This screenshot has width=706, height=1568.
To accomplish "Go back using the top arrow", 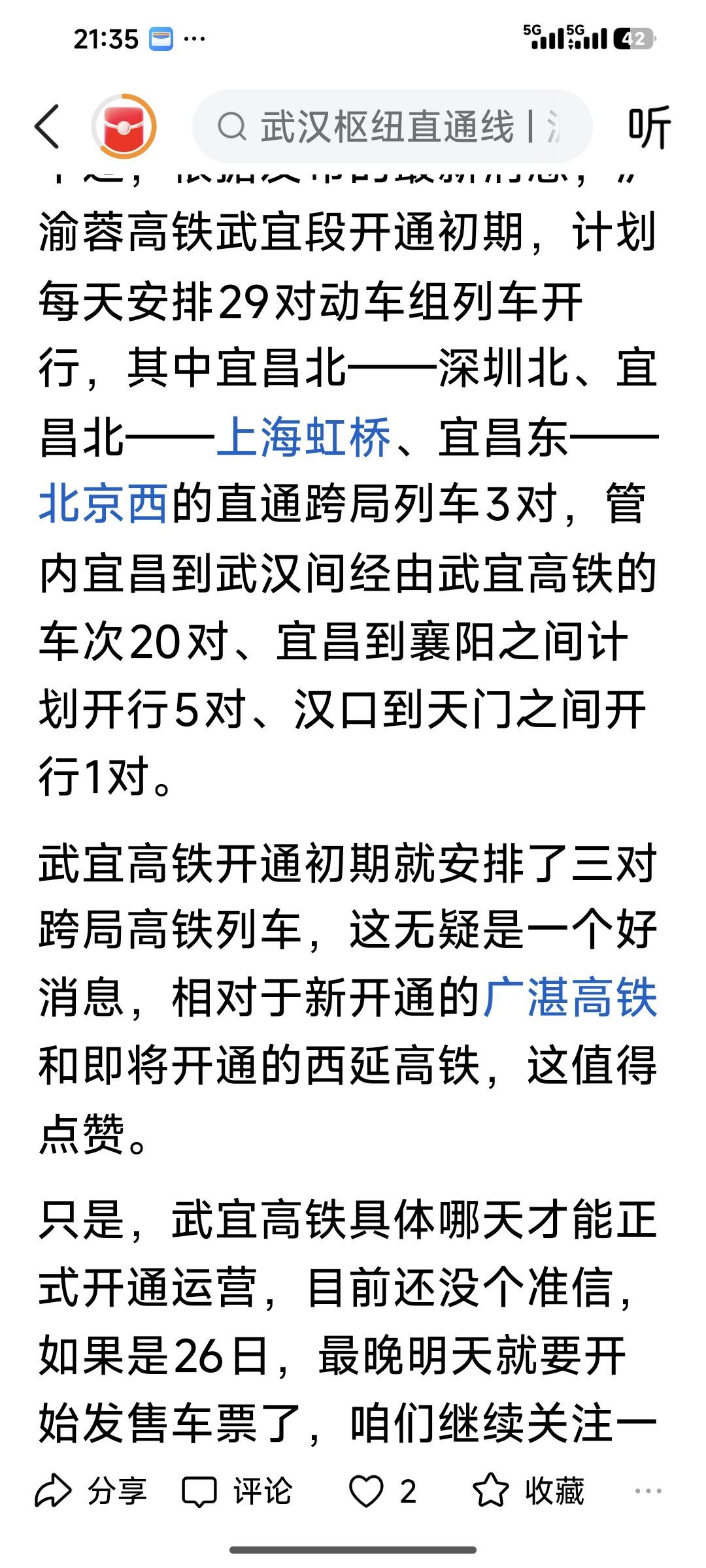I will (x=47, y=126).
